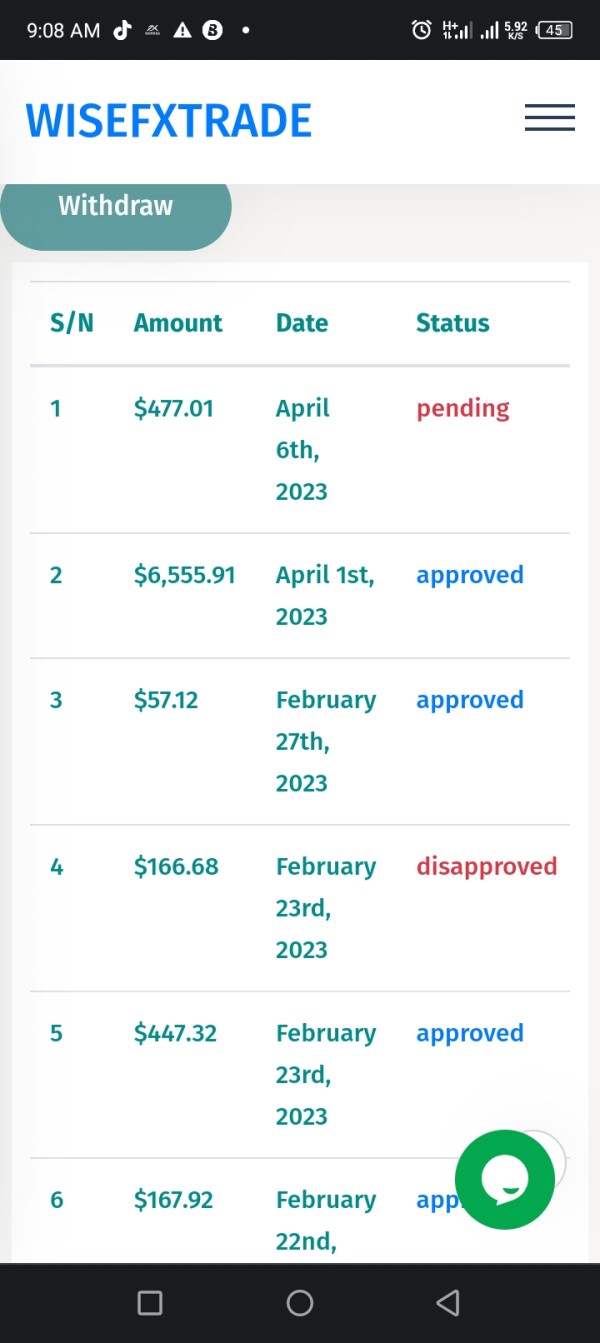The height and width of the screenshot is (1343, 600).
Task: Open recent apps overview
Action: pos(150,1302)
